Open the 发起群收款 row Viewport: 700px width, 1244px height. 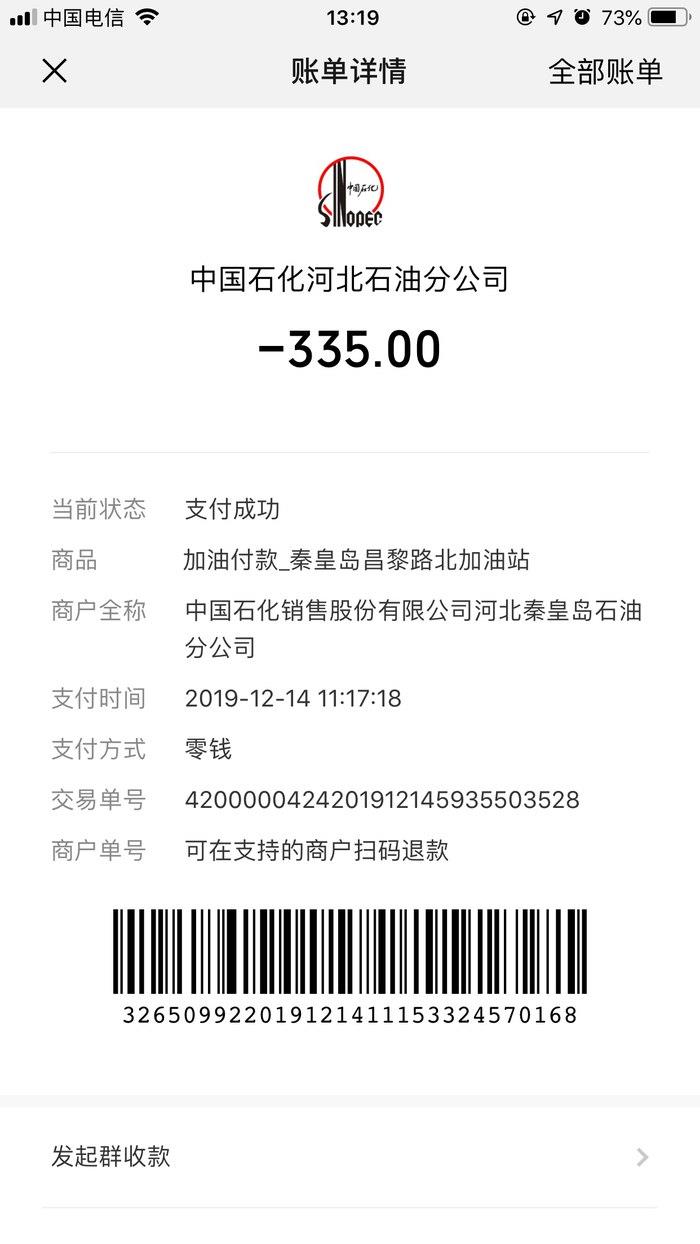point(350,1157)
